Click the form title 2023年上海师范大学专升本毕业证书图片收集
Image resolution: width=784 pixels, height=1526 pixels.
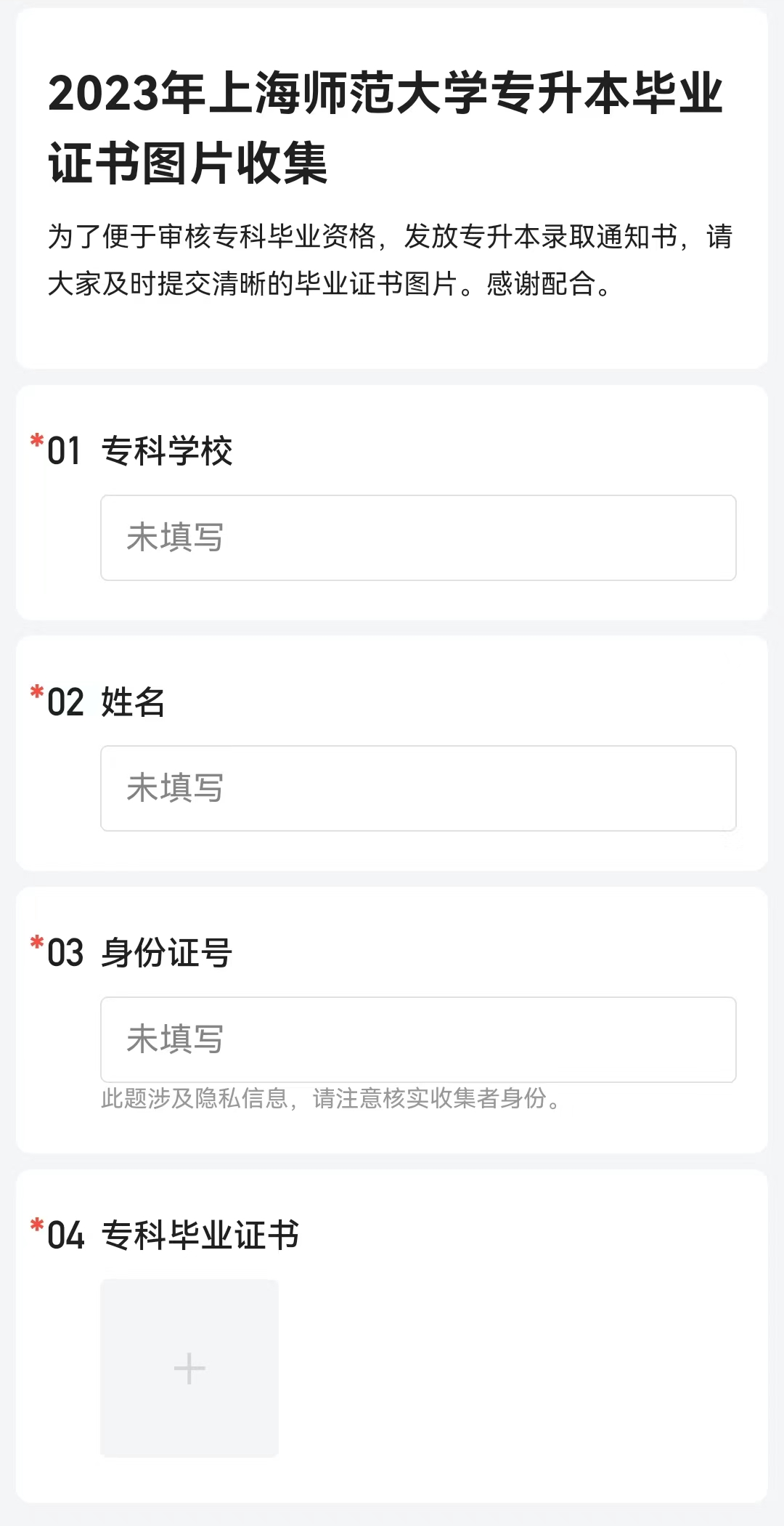click(388, 127)
